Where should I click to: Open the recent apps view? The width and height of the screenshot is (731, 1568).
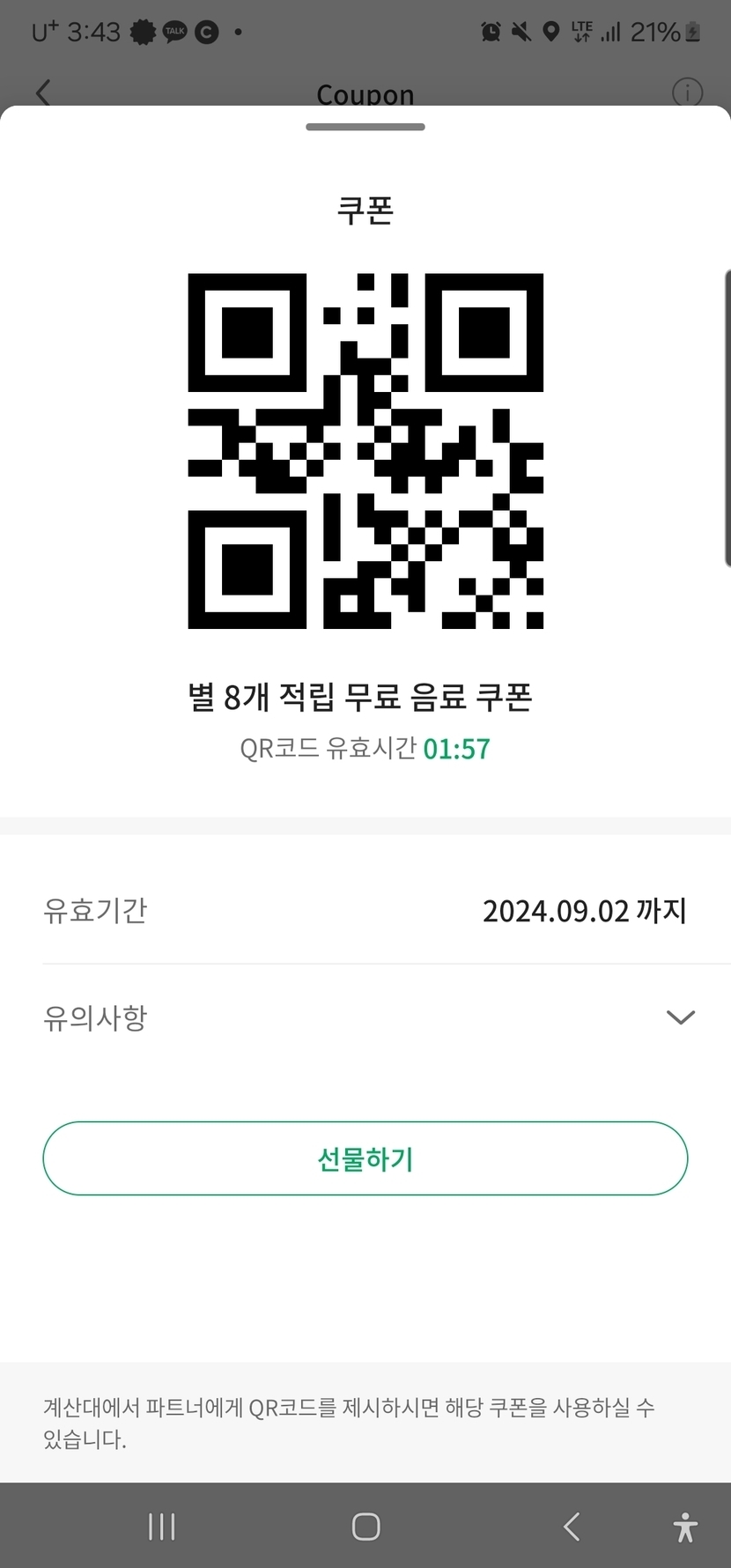pos(162,1527)
